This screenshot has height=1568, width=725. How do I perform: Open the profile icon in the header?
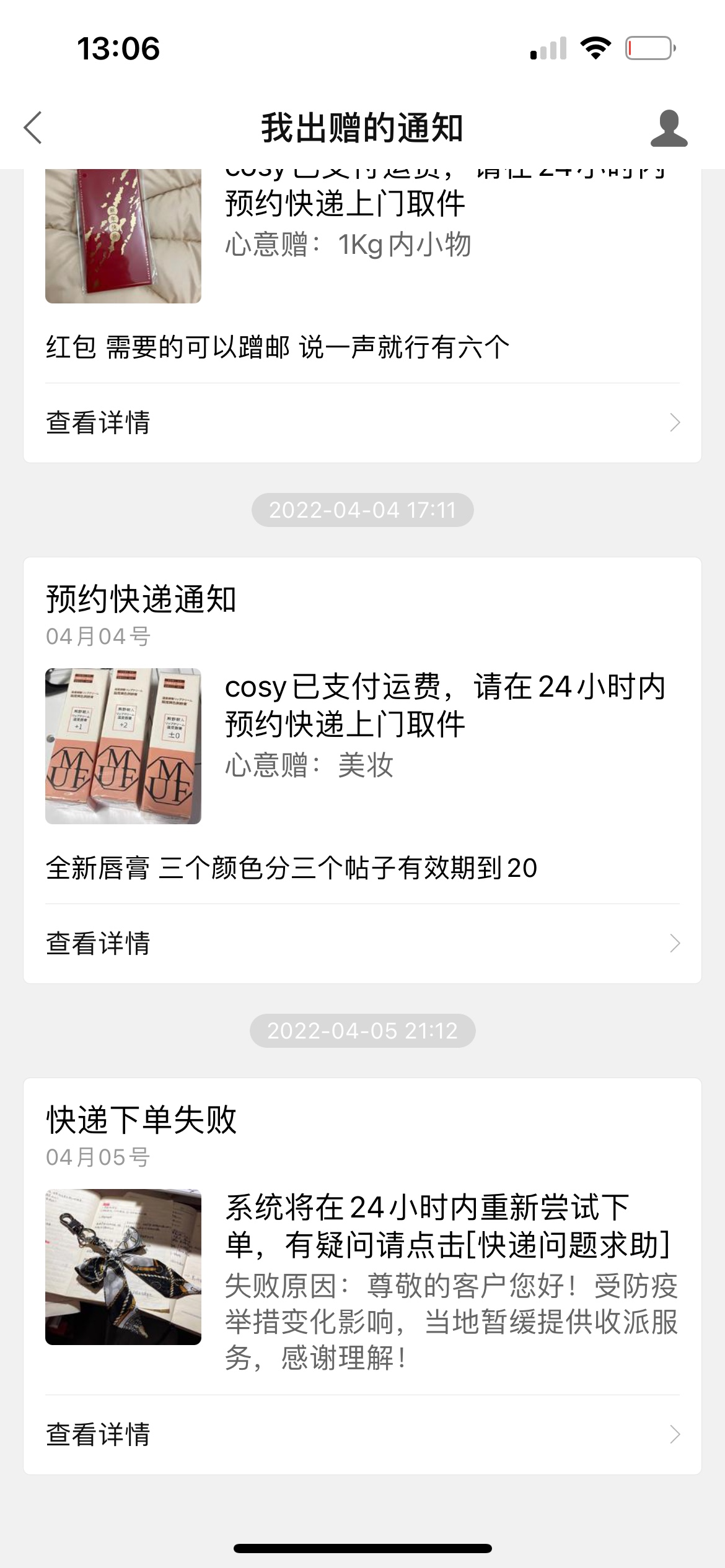pyautogui.click(x=669, y=128)
